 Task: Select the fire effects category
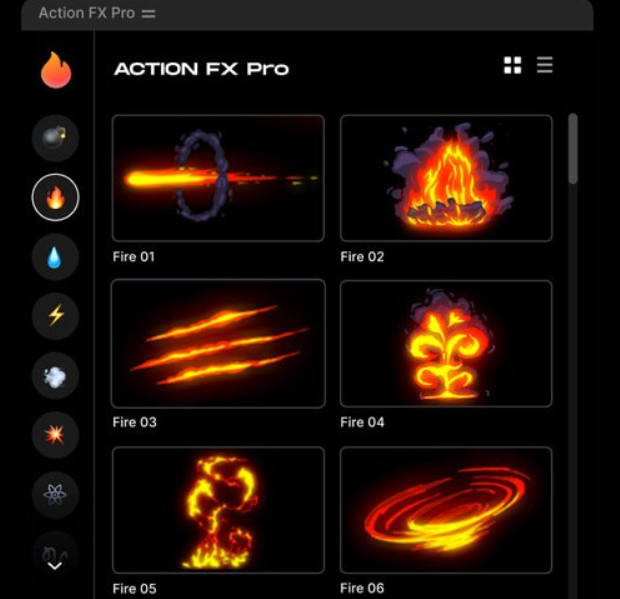pyautogui.click(x=55, y=197)
